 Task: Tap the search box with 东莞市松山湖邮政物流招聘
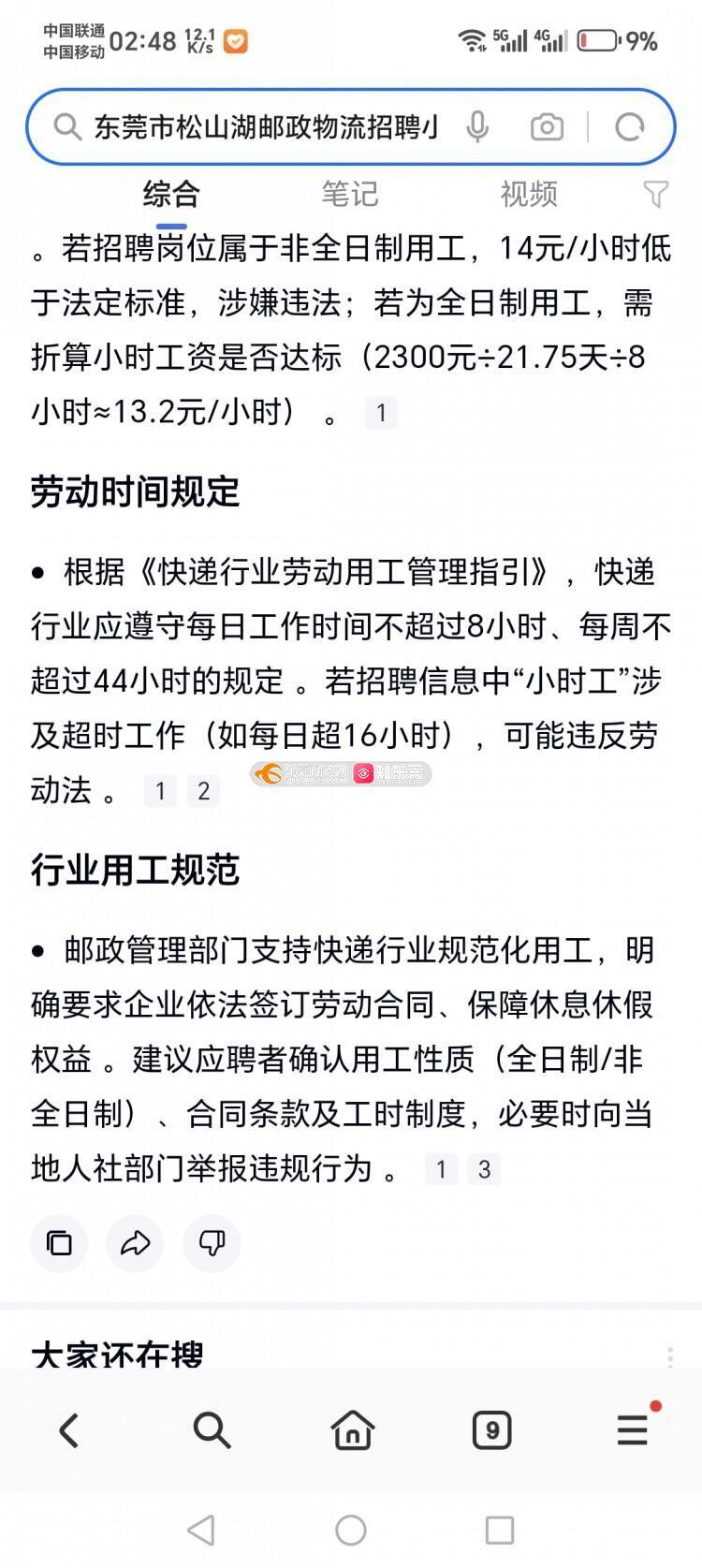click(x=266, y=126)
